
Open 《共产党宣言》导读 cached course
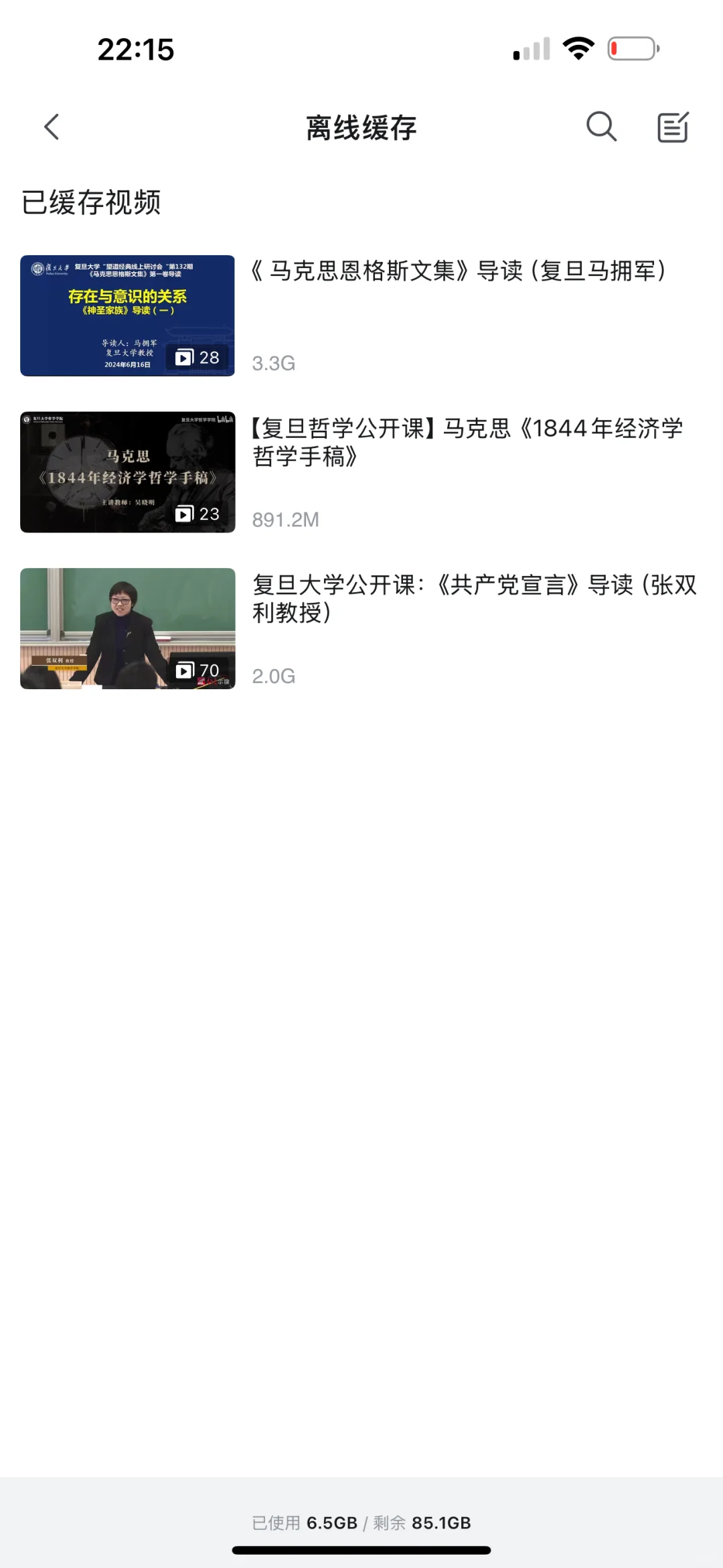click(x=361, y=628)
